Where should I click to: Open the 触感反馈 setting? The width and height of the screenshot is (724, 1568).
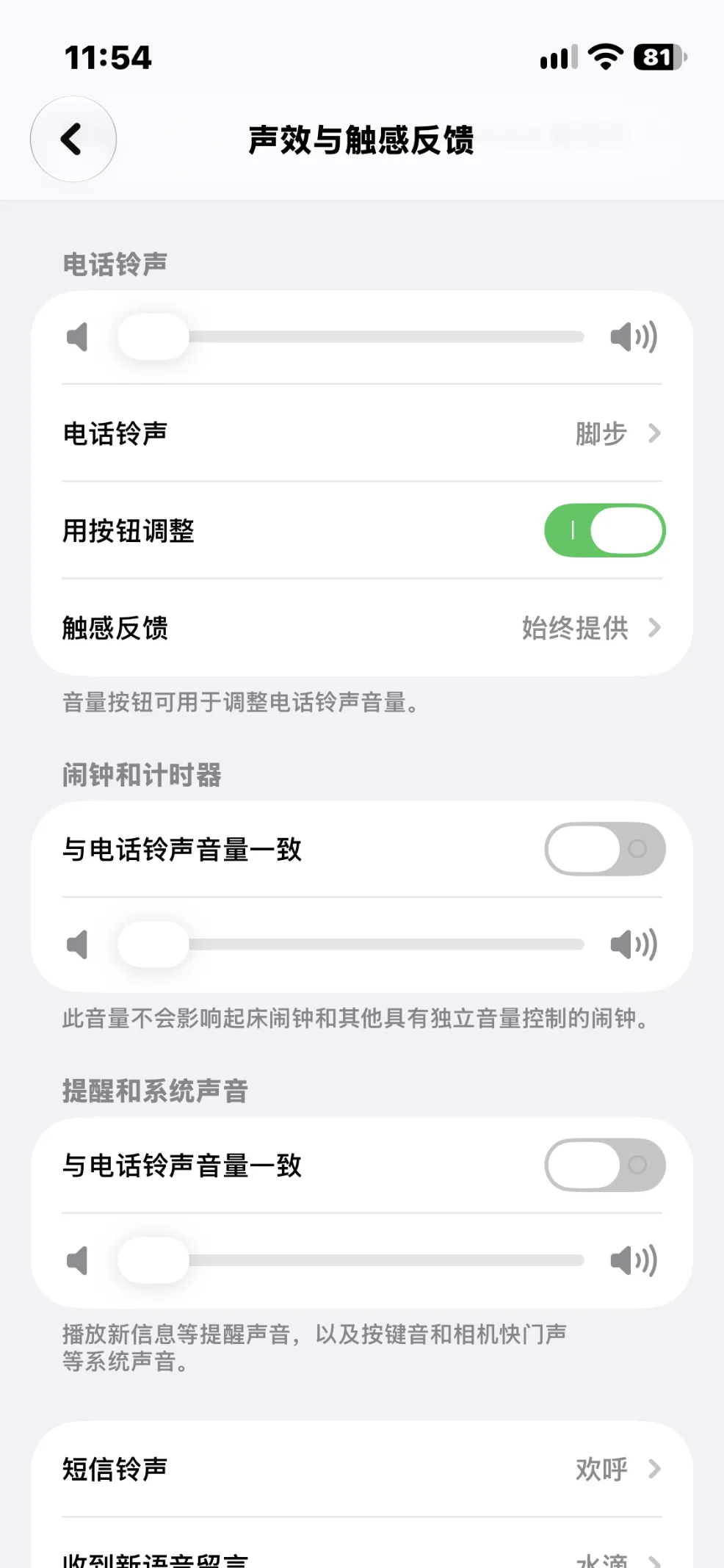[362, 628]
